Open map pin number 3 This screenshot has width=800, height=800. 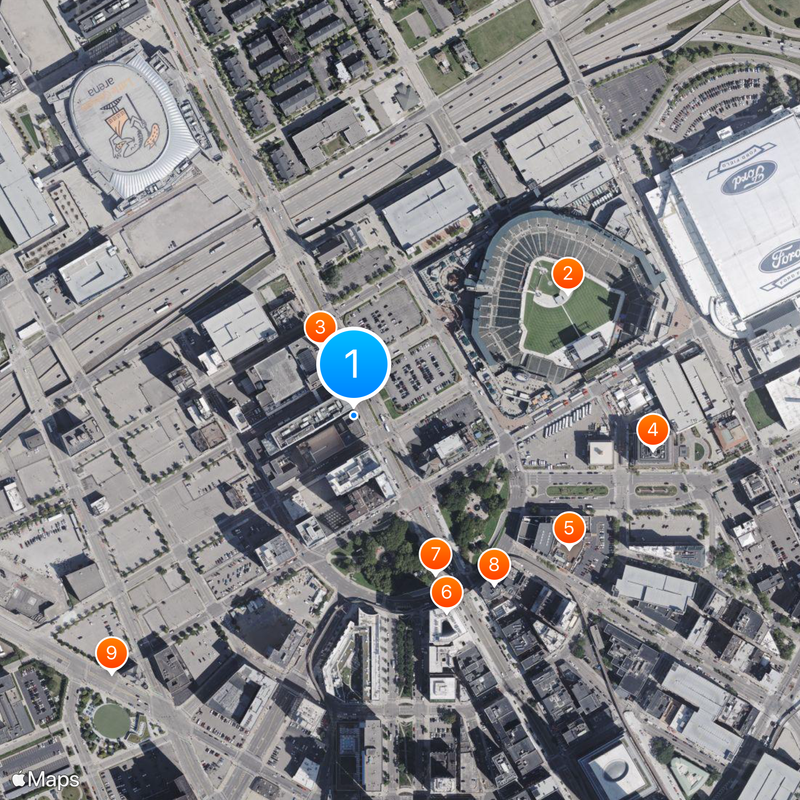[x=319, y=326]
